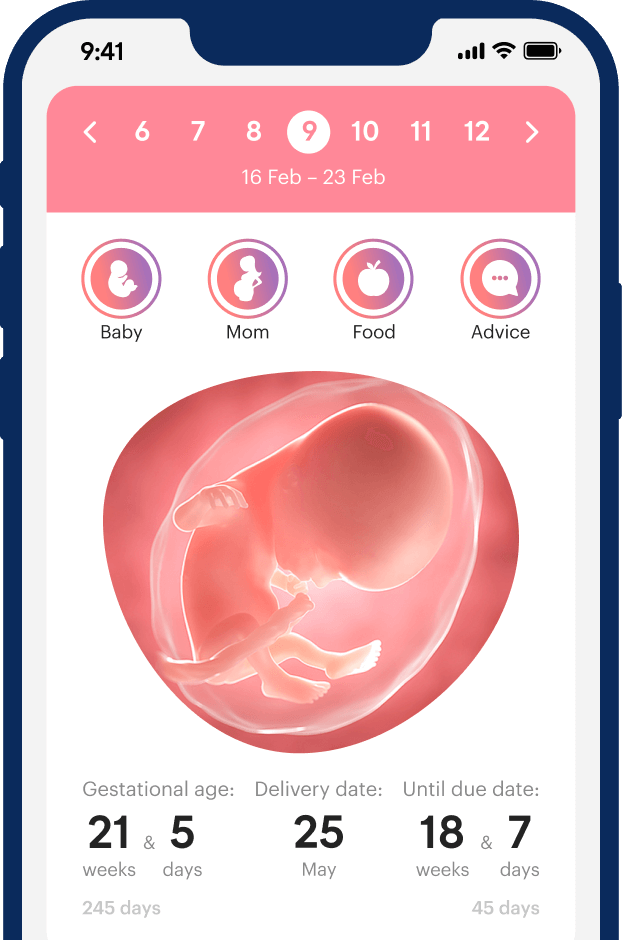Jump to week 12
Viewport: 622px width, 940px height.
(x=477, y=132)
